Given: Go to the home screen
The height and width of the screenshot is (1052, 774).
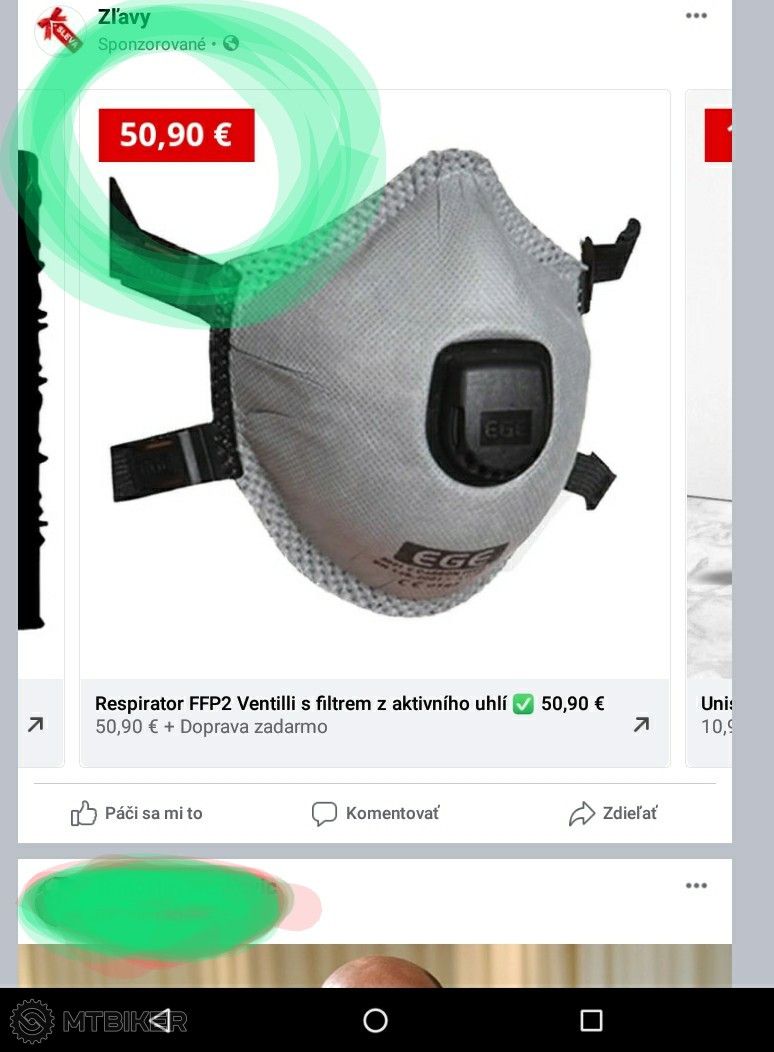Looking at the screenshot, I should (375, 1020).
